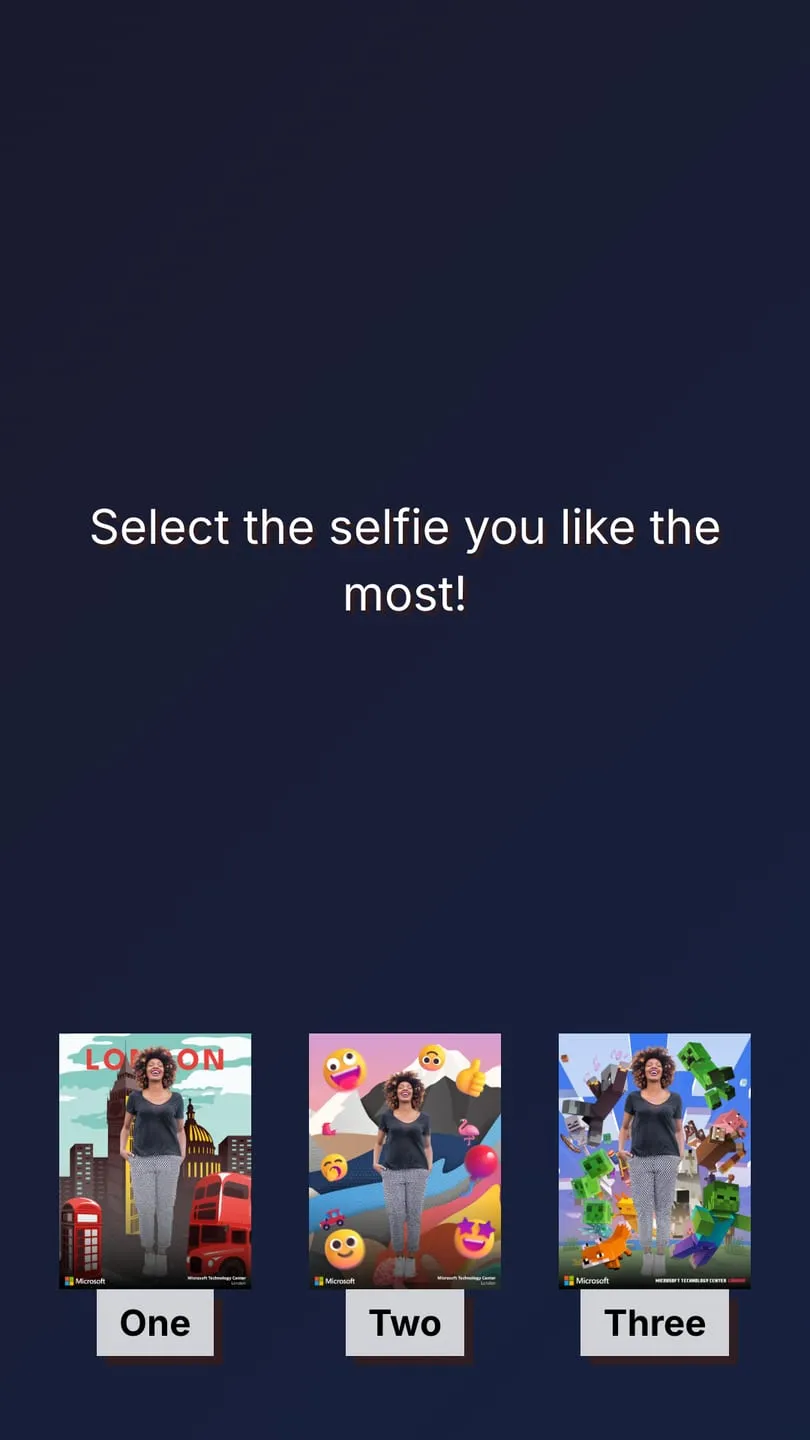The width and height of the screenshot is (810, 1440).
Task: Choose the One button
Action: point(155,1322)
